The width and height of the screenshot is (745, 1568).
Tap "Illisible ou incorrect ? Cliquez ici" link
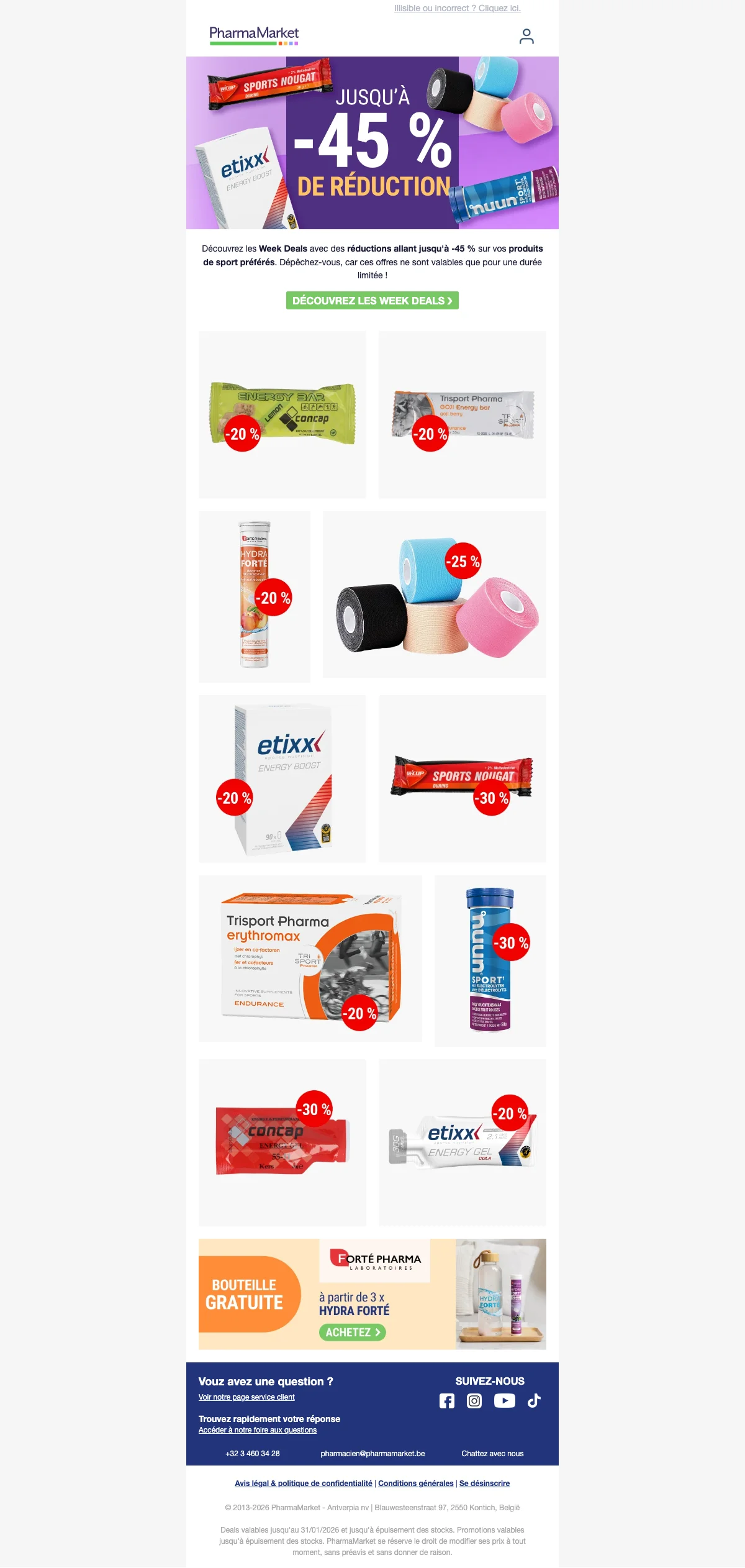(457, 8)
